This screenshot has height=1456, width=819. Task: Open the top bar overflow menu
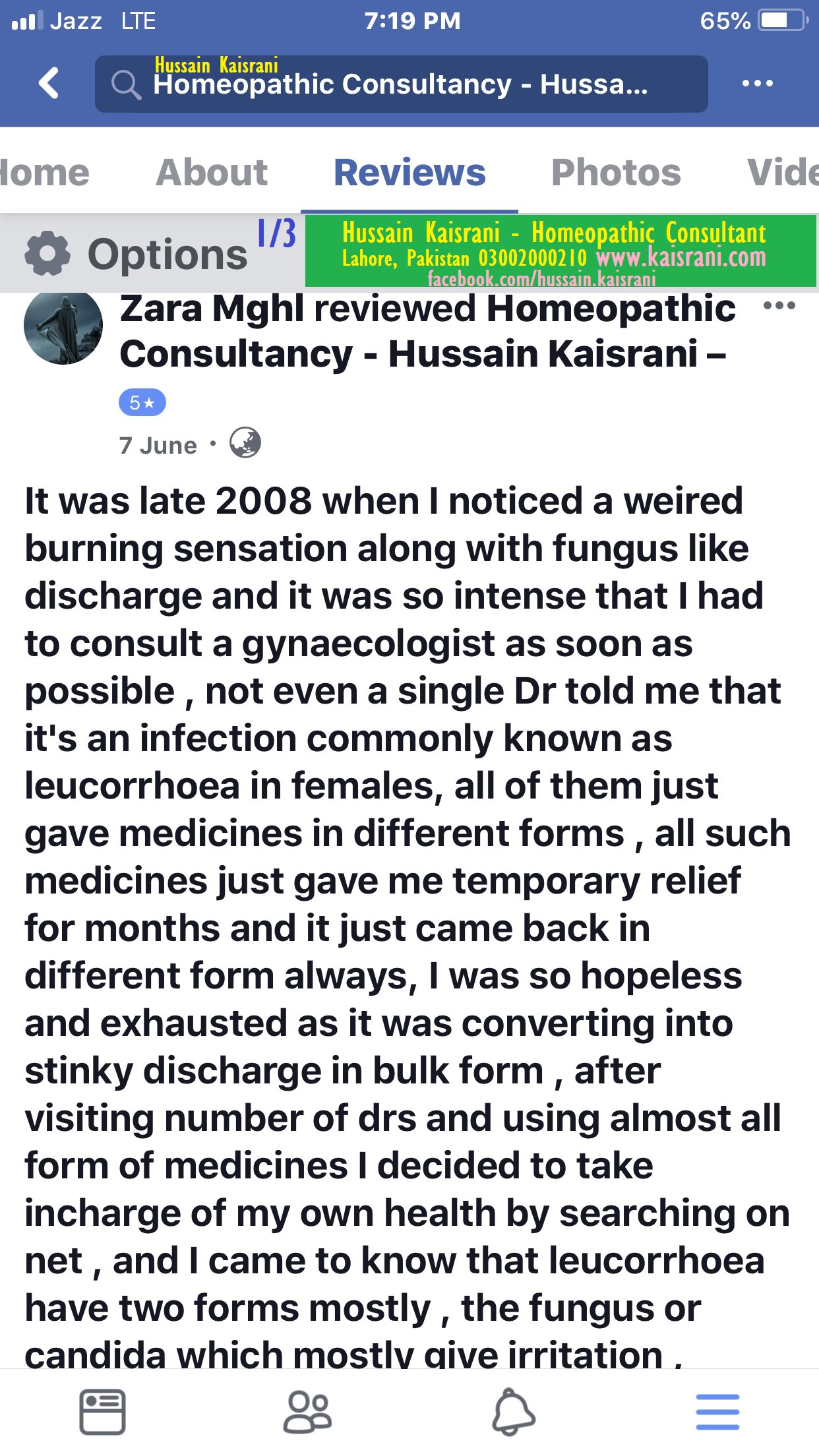point(757,84)
